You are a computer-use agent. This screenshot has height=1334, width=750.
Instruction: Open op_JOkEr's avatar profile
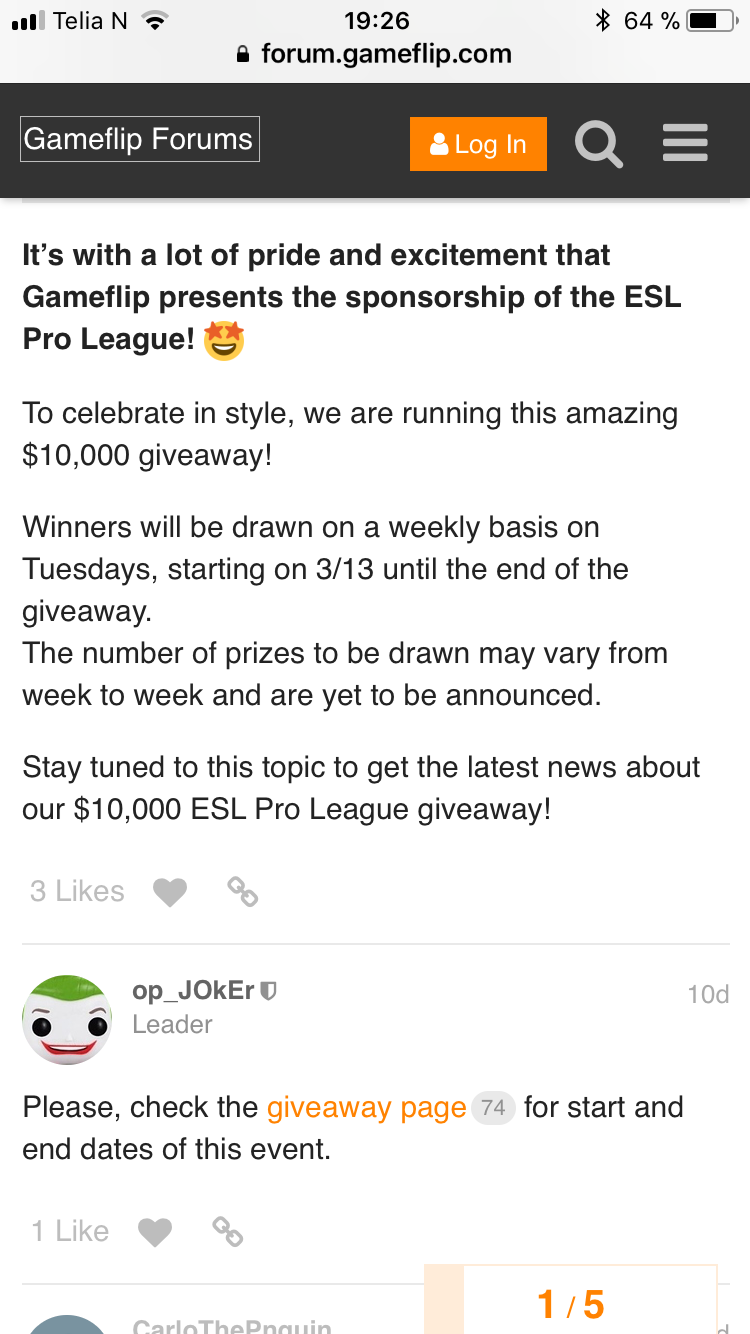coord(67,1019)
